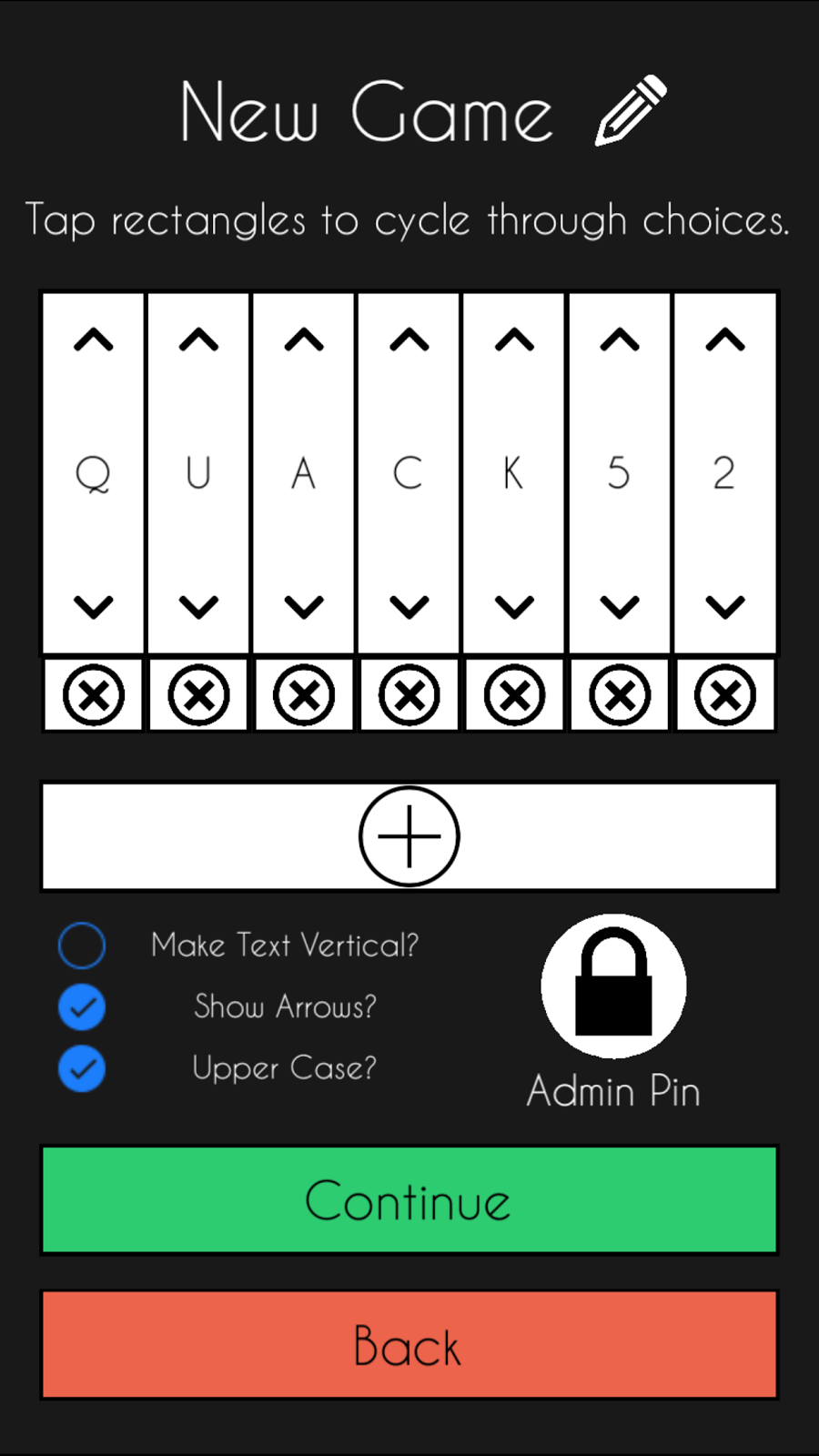Enable Make Text Vertical option
This screenshot has height=1456, width=819.
[82, 945]
